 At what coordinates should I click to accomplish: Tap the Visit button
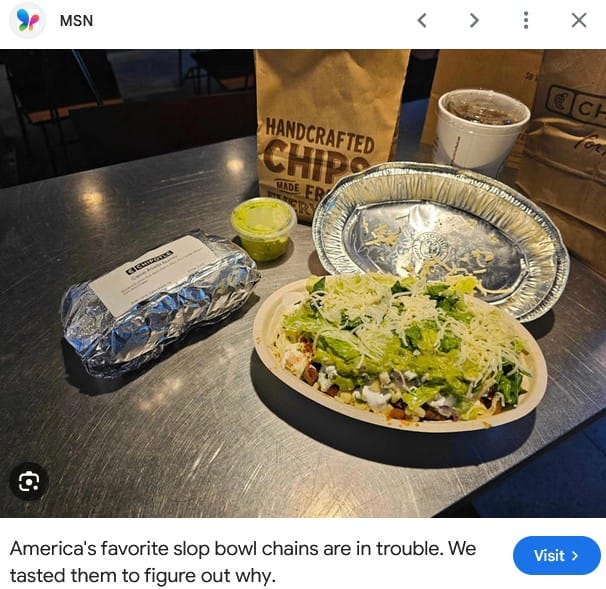pyautogui.click(x=556, y=556)
